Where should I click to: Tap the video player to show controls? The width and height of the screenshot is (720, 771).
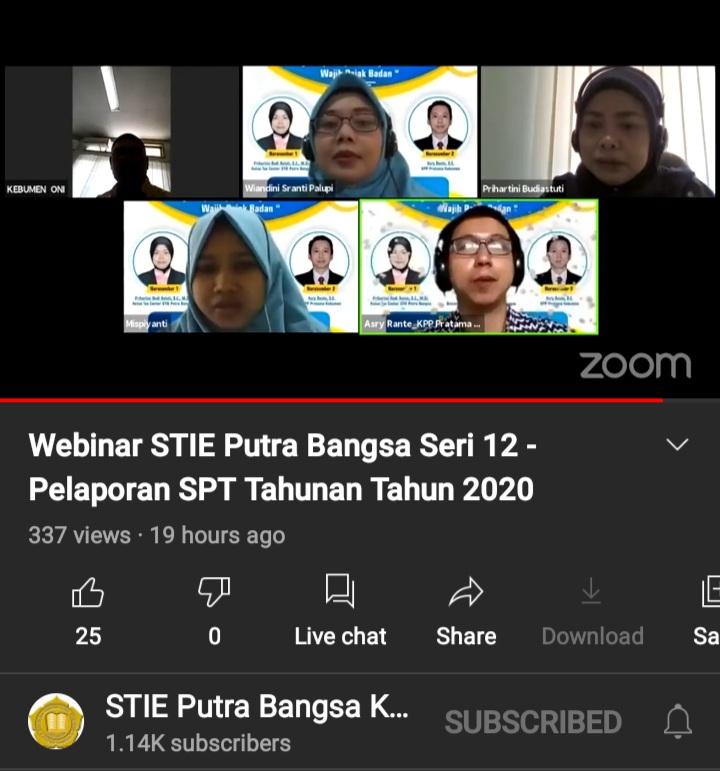pos(360,230)
